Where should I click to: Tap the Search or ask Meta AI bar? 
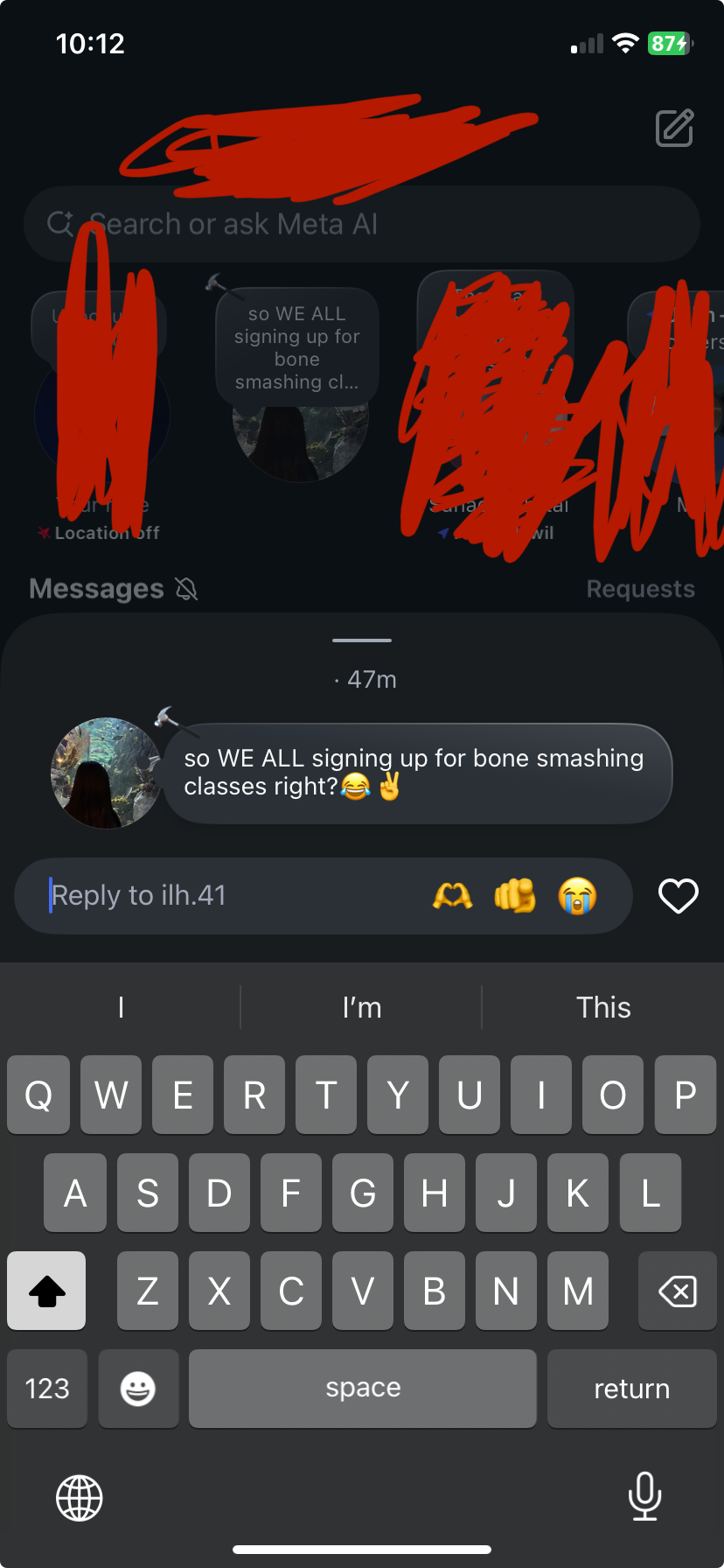tap(362, 224)
